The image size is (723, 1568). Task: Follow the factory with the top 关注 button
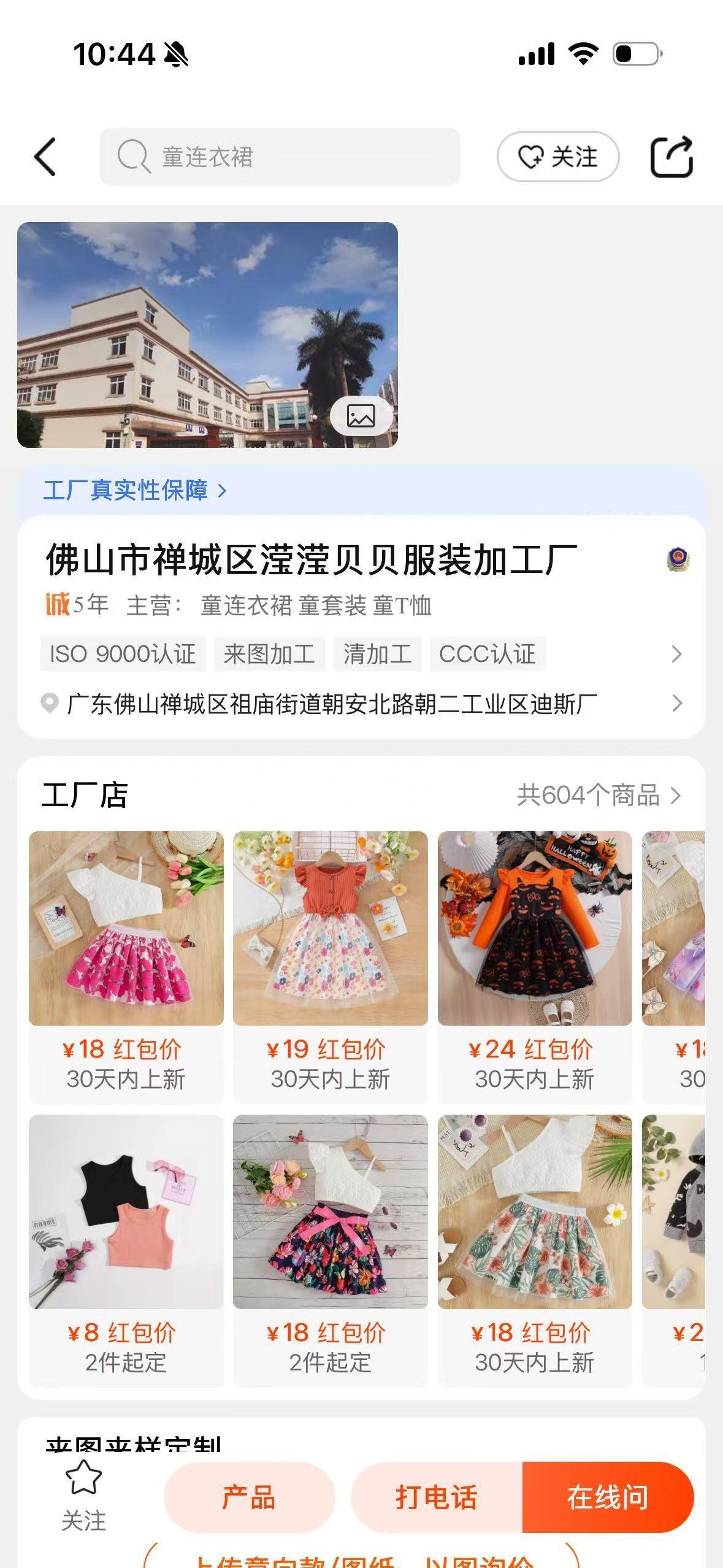coord(557,157)
